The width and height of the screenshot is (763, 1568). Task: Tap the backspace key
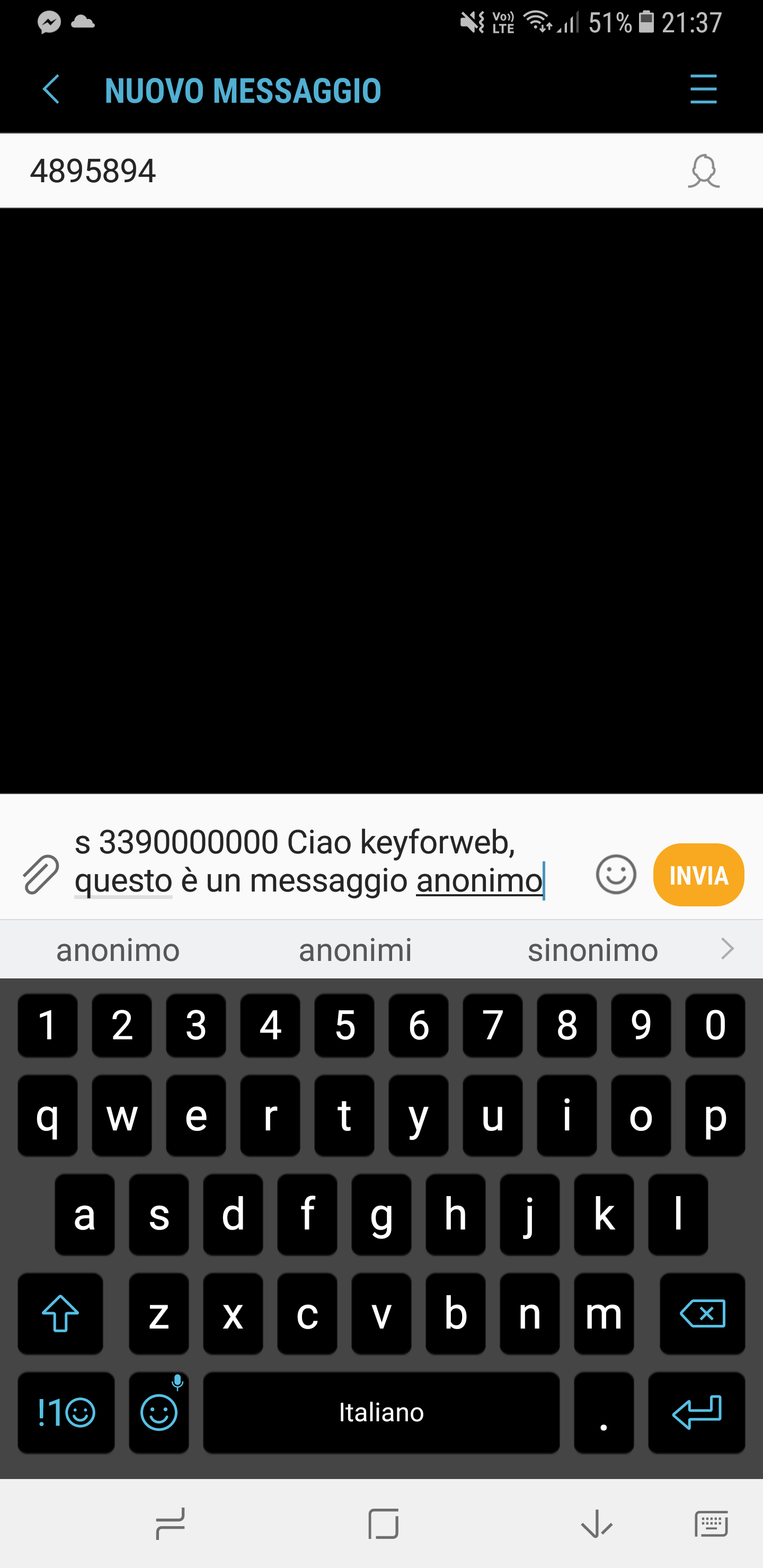(702, 1313)
